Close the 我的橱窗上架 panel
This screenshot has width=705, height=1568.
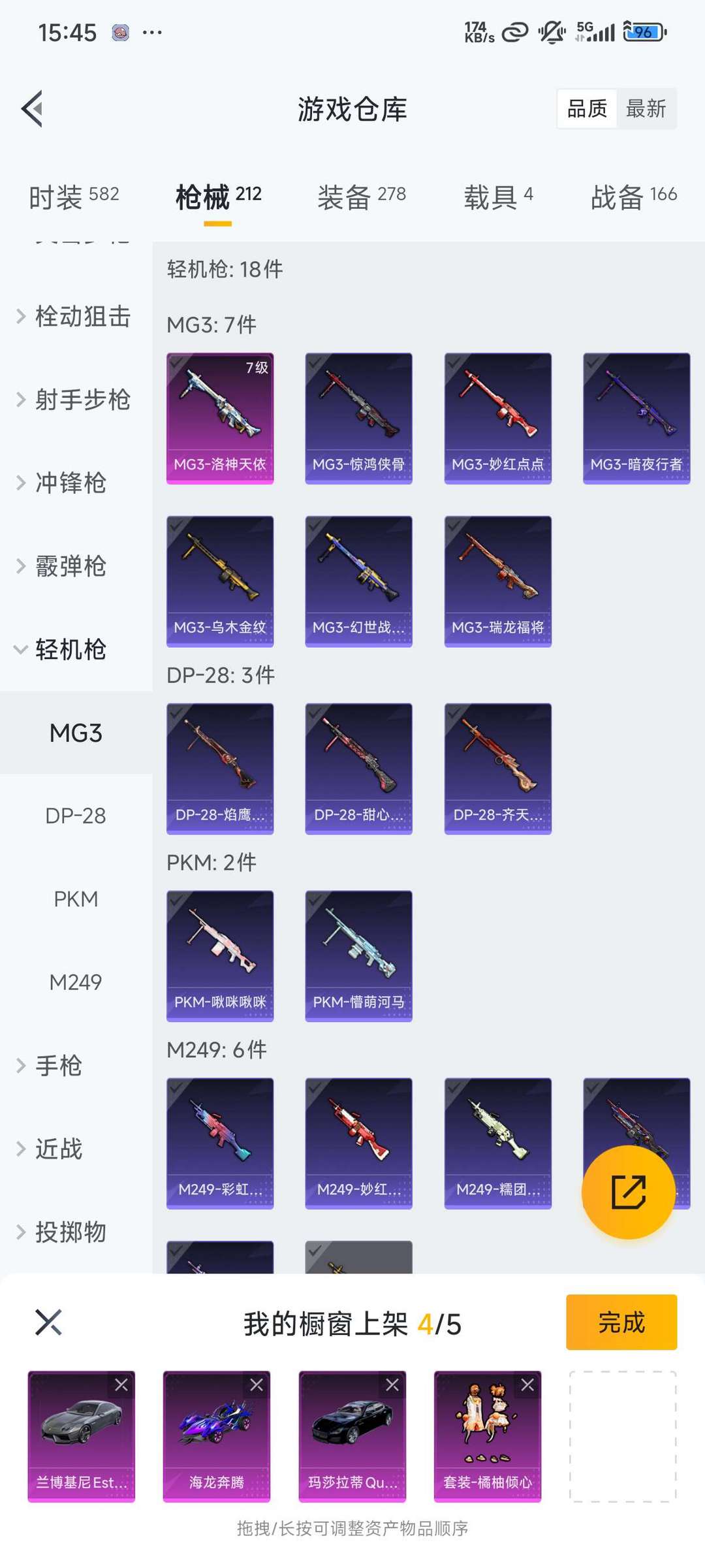(48, 1322)
